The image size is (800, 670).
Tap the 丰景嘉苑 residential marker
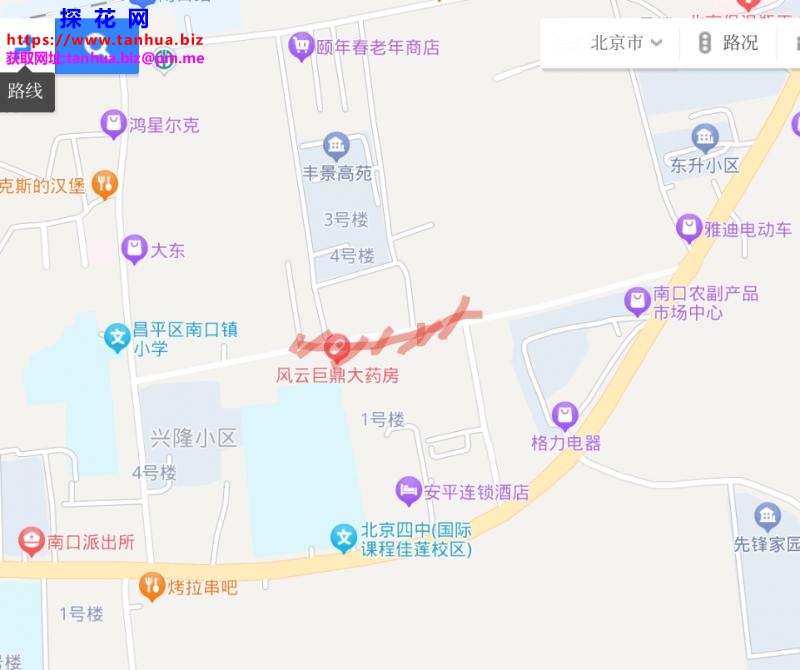pos(337,148)
